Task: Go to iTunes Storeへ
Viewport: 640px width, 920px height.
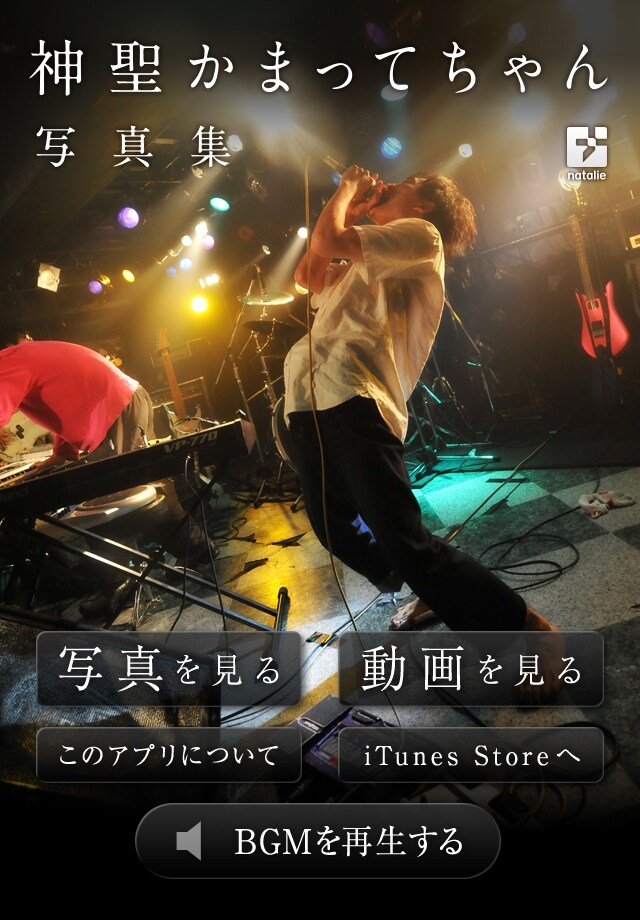Action: click(x=471, y=755)
